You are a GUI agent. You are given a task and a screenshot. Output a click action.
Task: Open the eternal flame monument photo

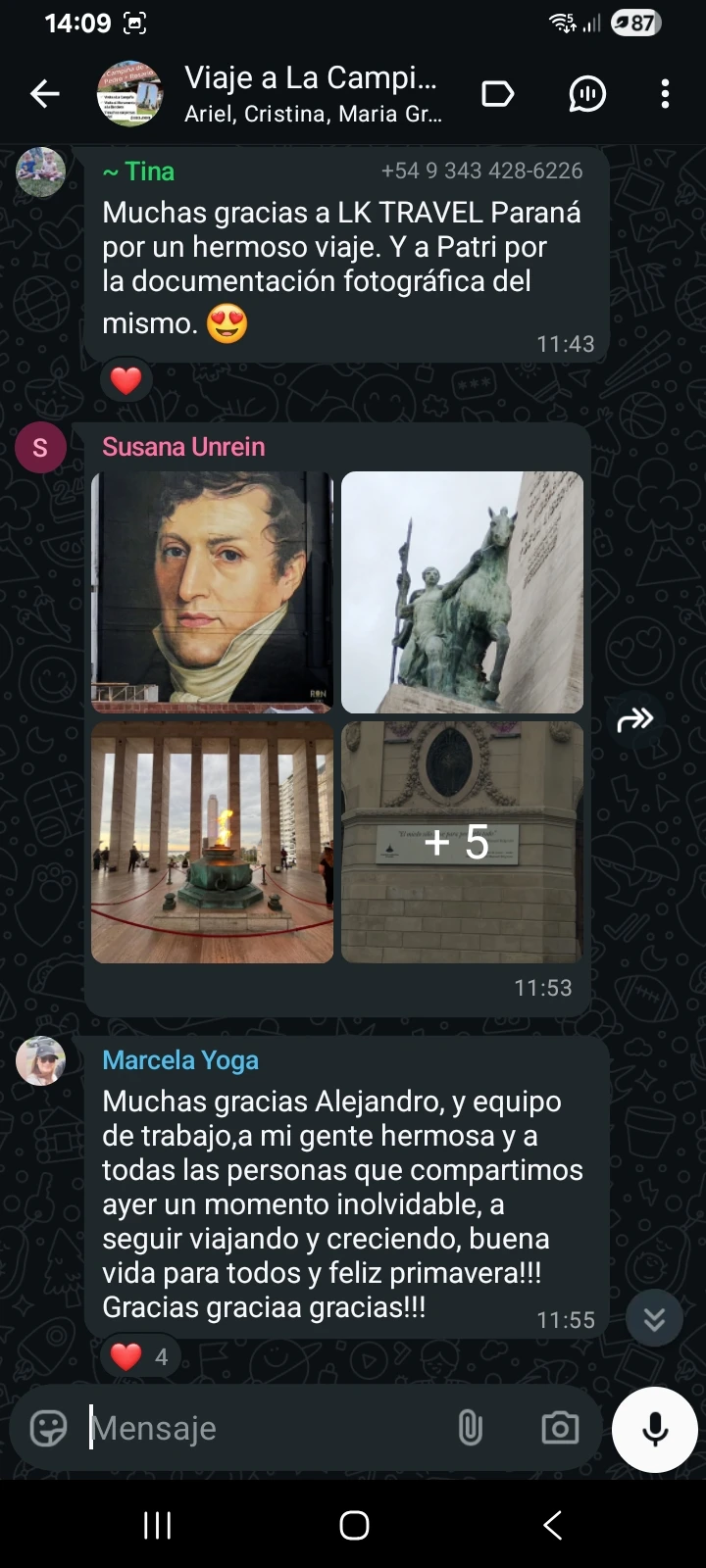click(x=212, y=842)
